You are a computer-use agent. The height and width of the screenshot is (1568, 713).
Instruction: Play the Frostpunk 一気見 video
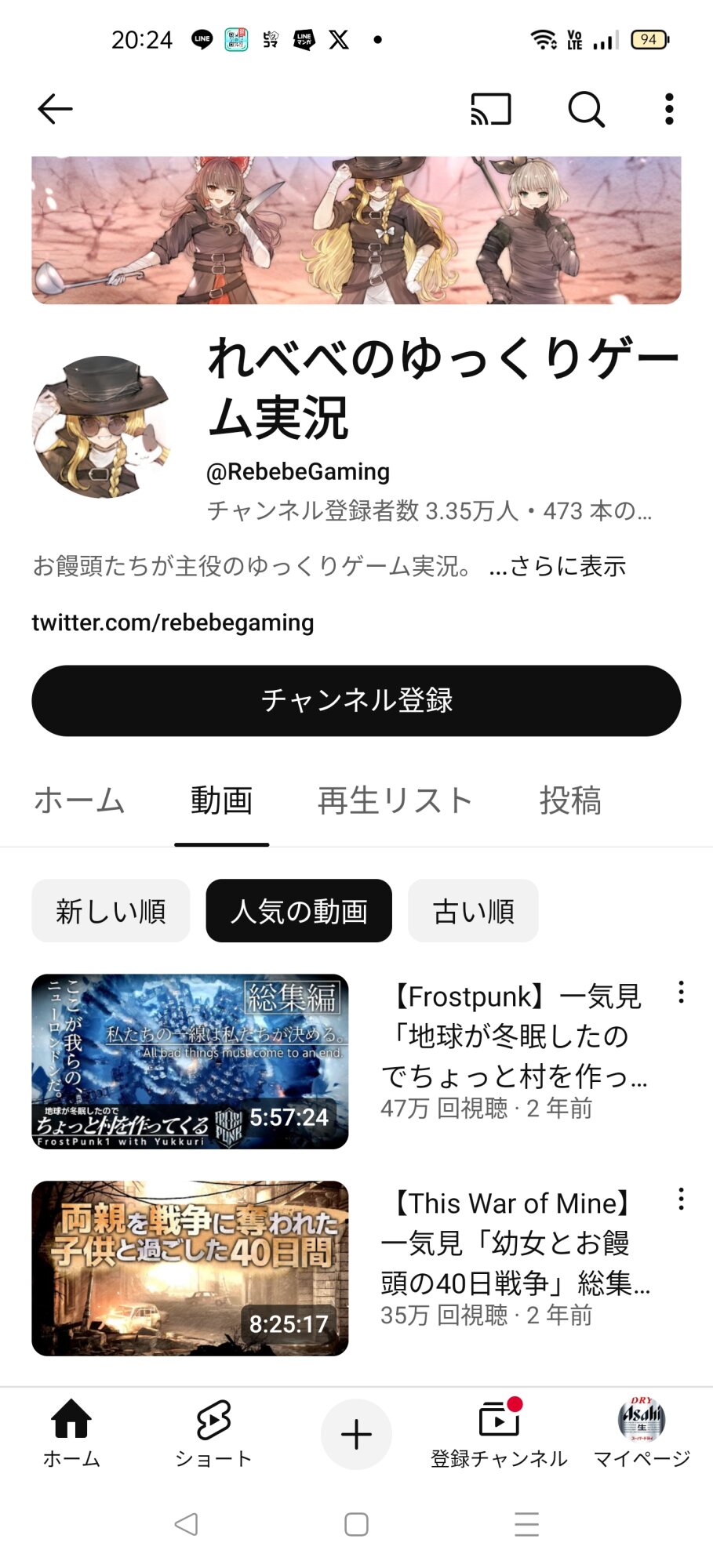point(190,1062)
